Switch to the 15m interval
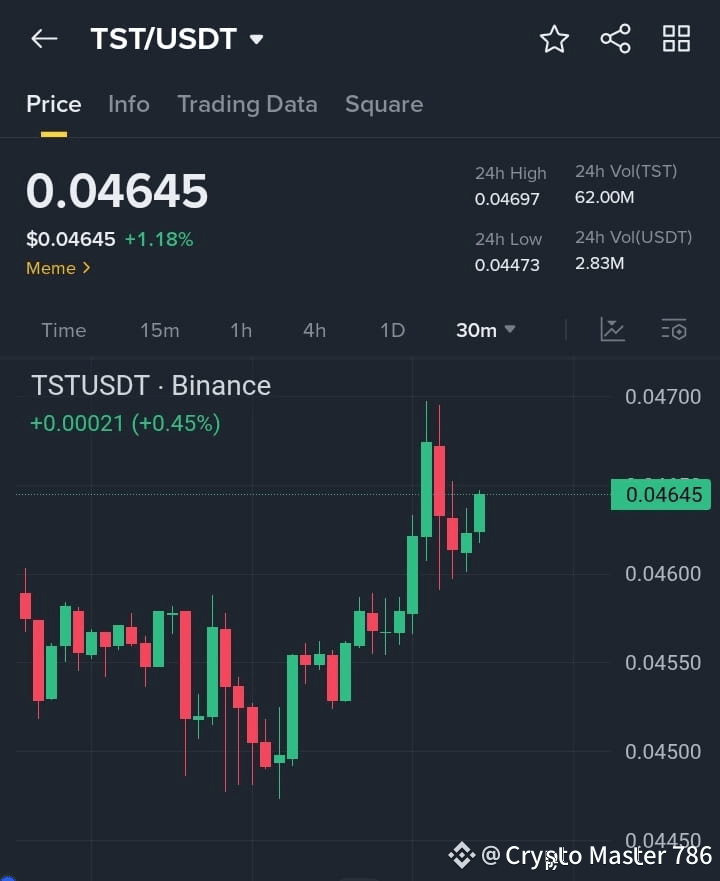The height and width of the screenshot is (881, 720). click(160, 330)
